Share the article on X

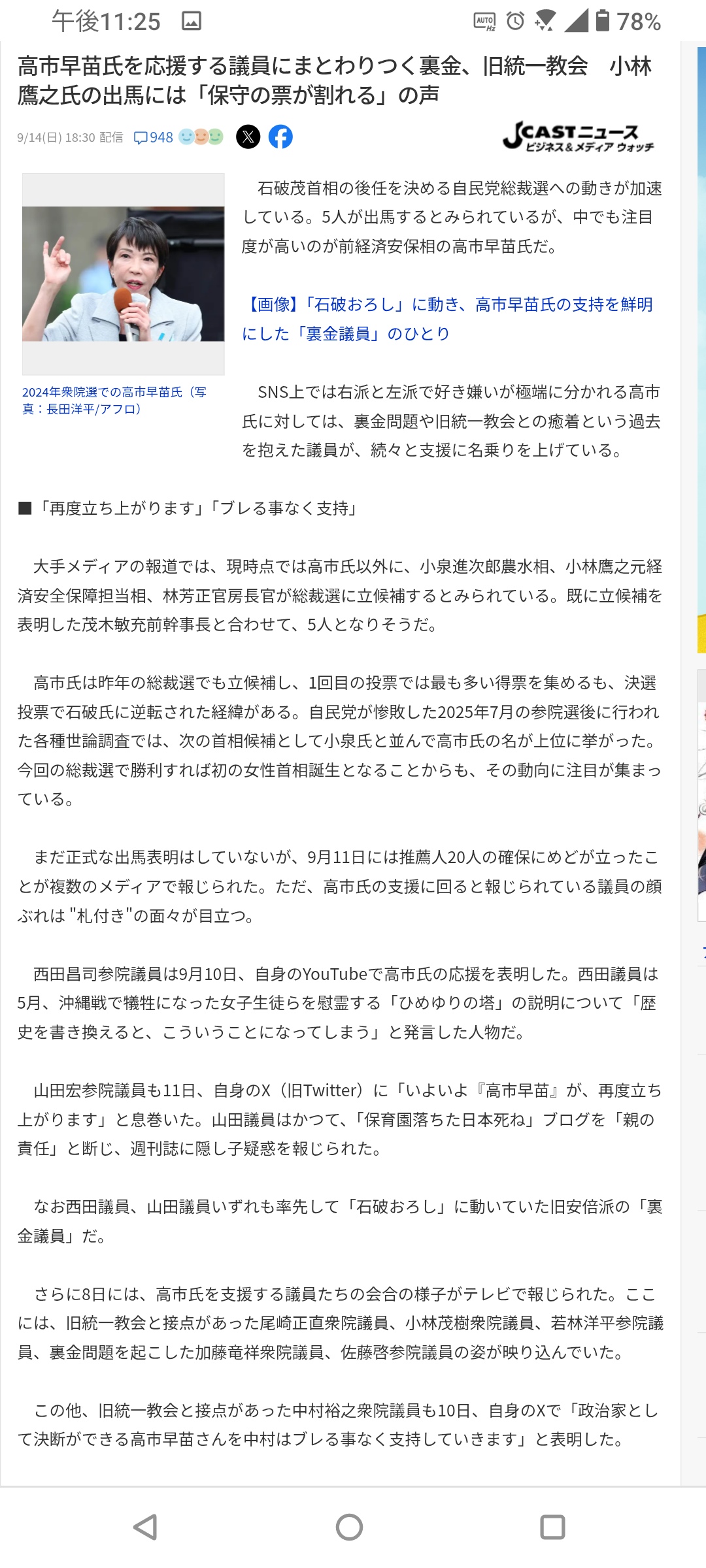point(248,137)
